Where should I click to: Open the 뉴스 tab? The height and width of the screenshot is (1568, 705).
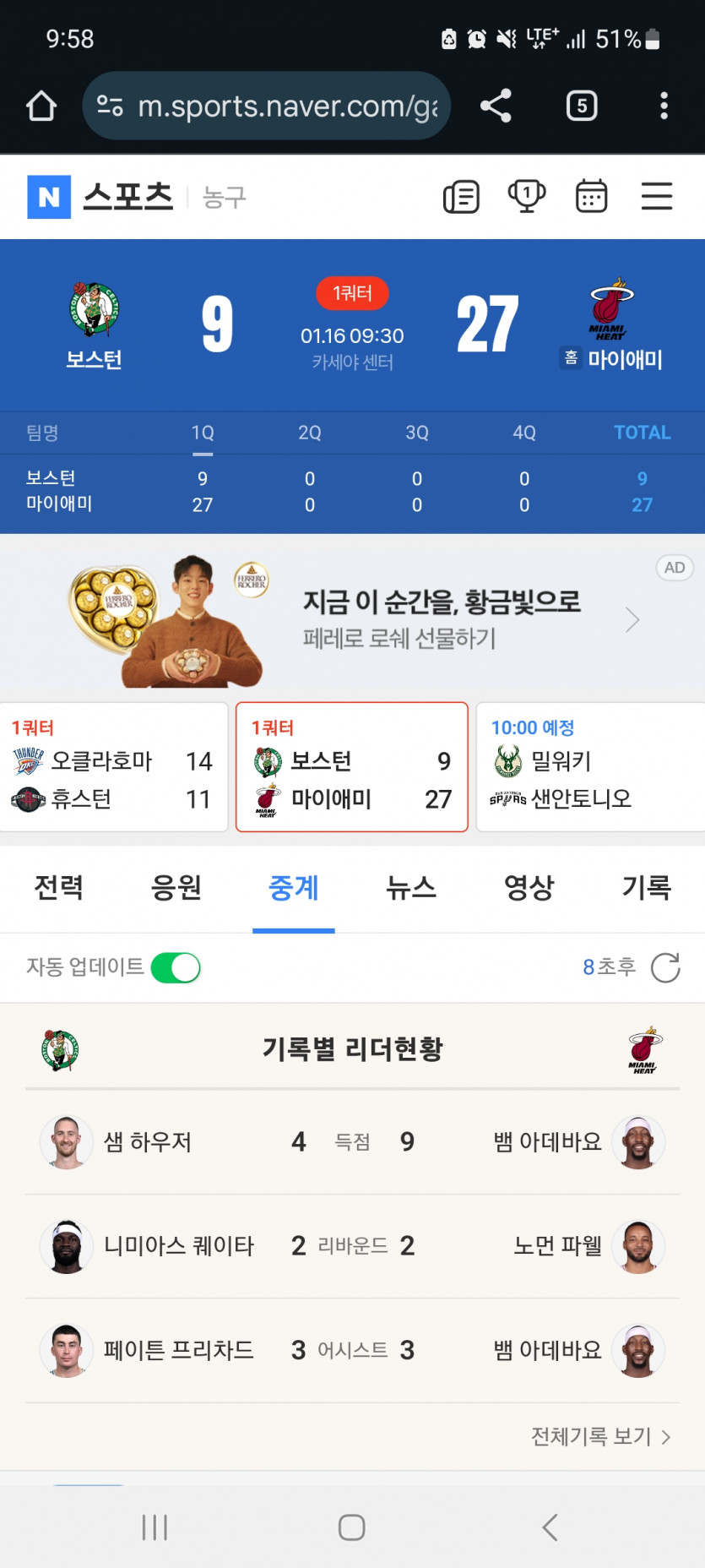coord(411,888)
